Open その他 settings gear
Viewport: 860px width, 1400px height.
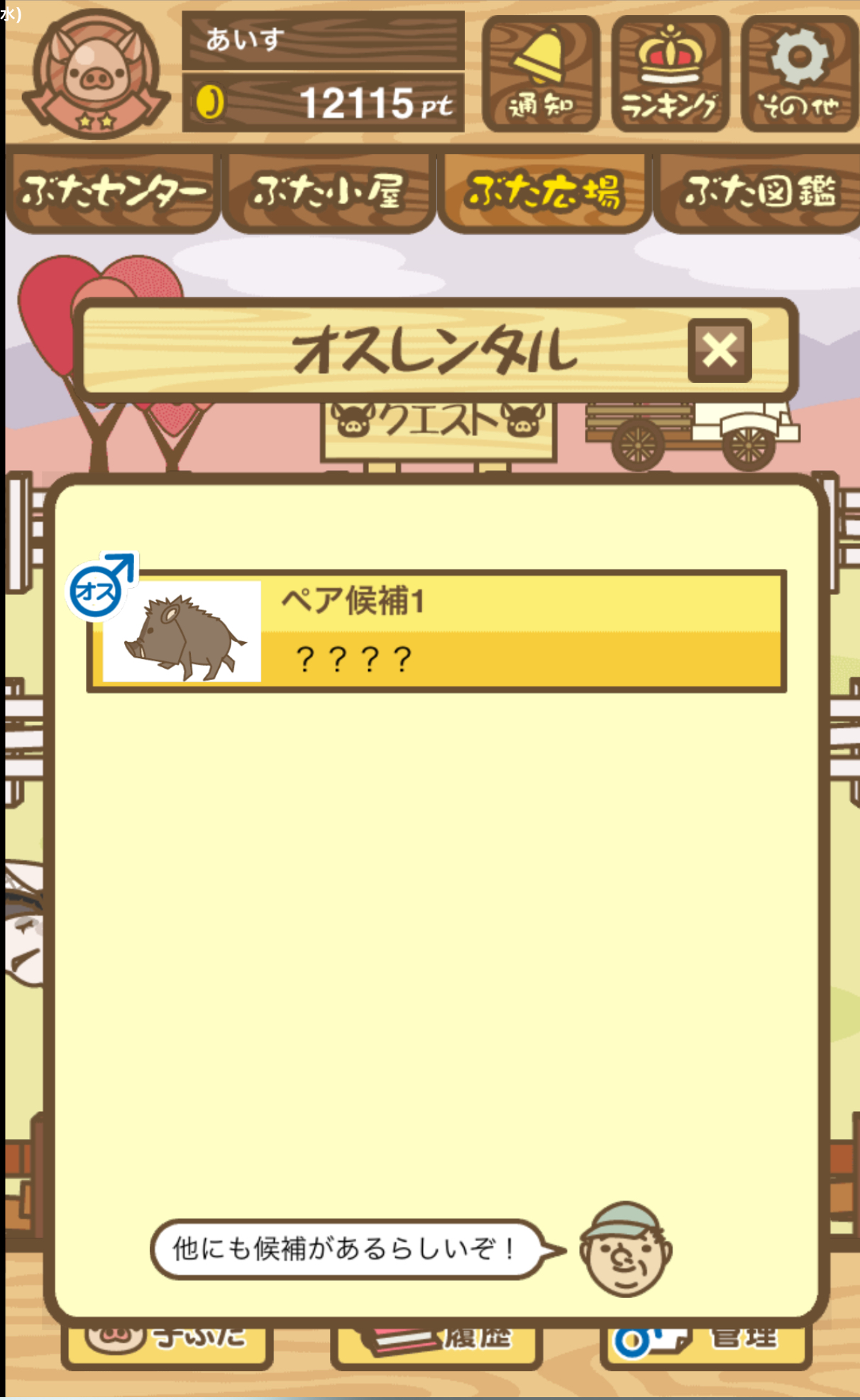(x=799, y=74)
